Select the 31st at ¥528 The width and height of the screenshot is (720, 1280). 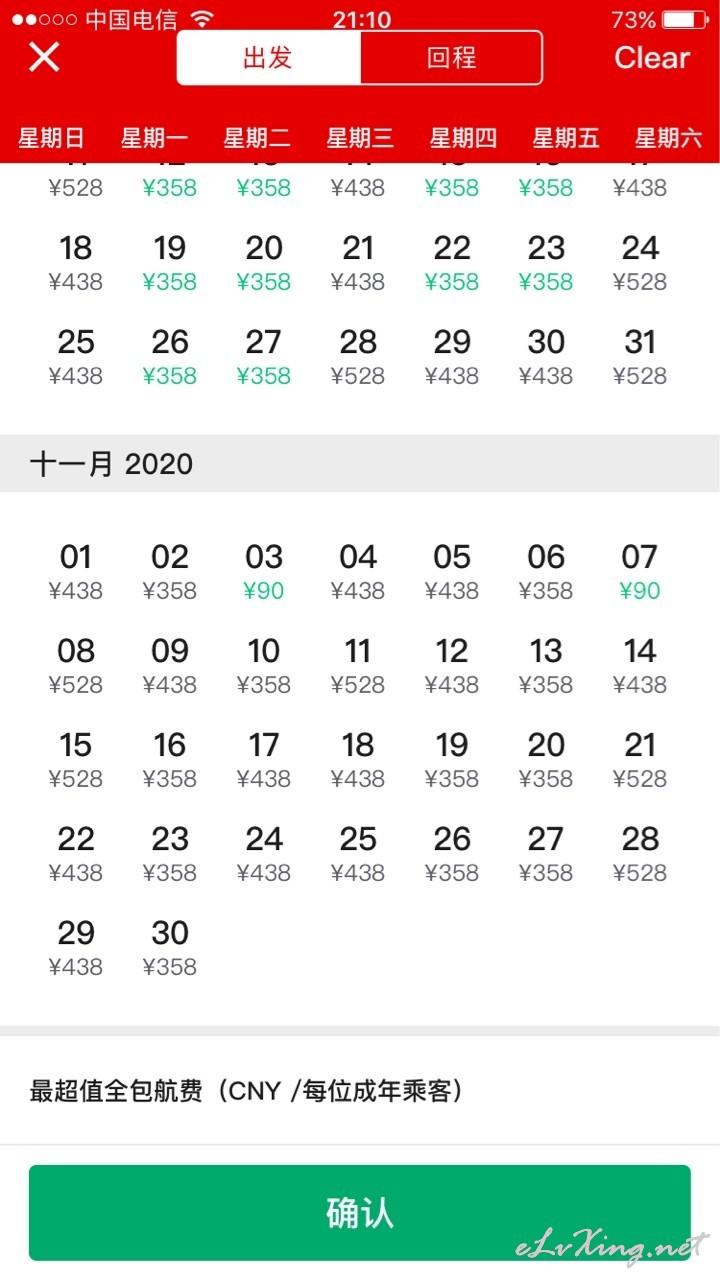click(x=640, y=357)
